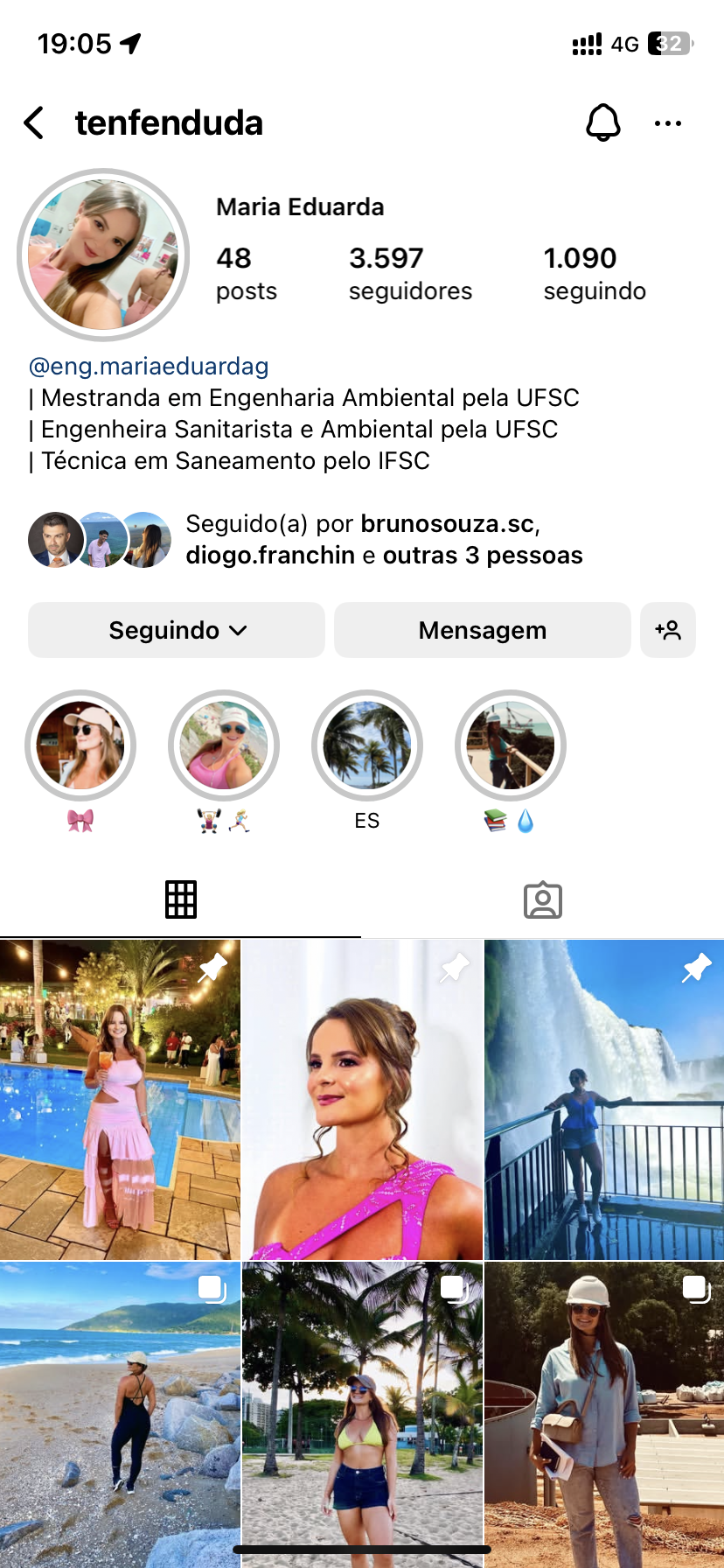
Task: Switch to the posts grid tab
Action: point(181,899)
